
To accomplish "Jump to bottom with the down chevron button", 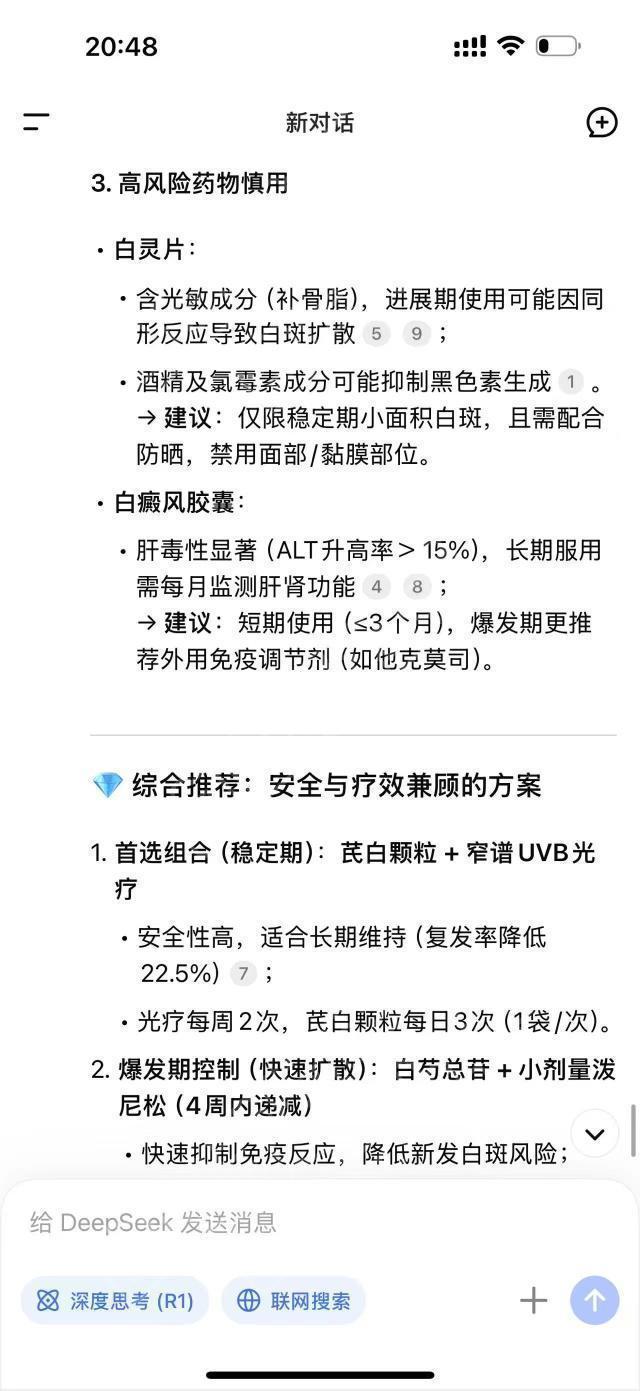I will [595, 1134].
